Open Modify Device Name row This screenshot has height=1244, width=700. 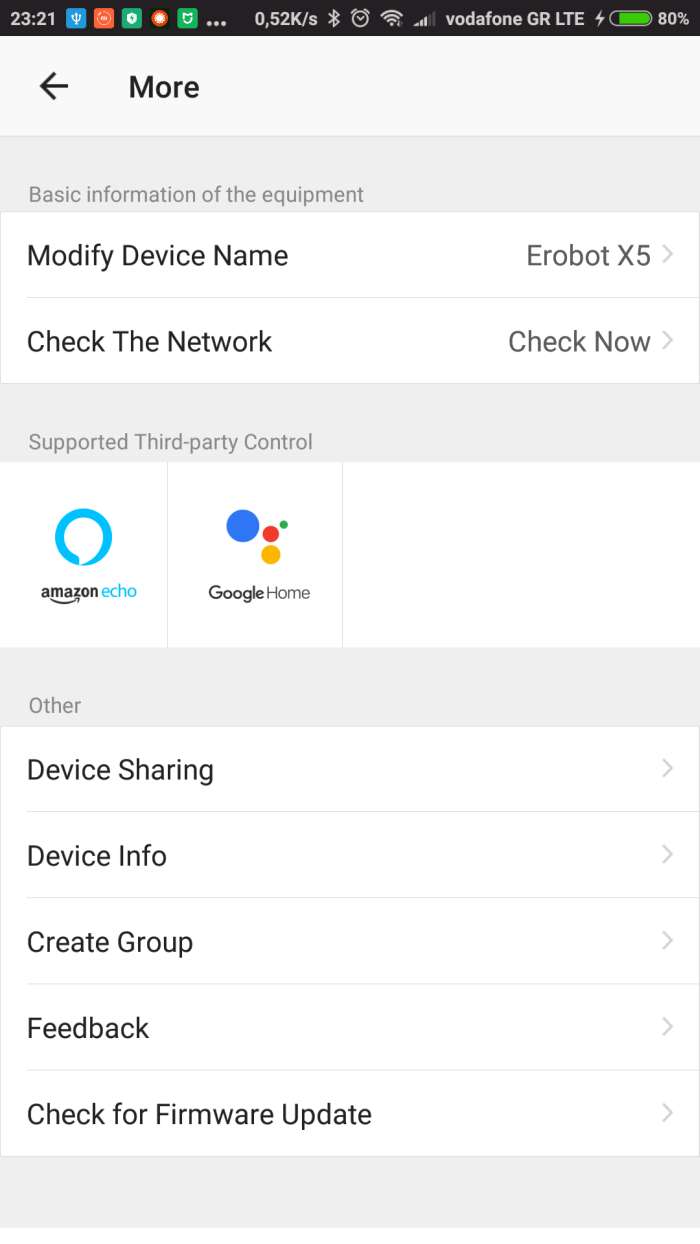350,256
